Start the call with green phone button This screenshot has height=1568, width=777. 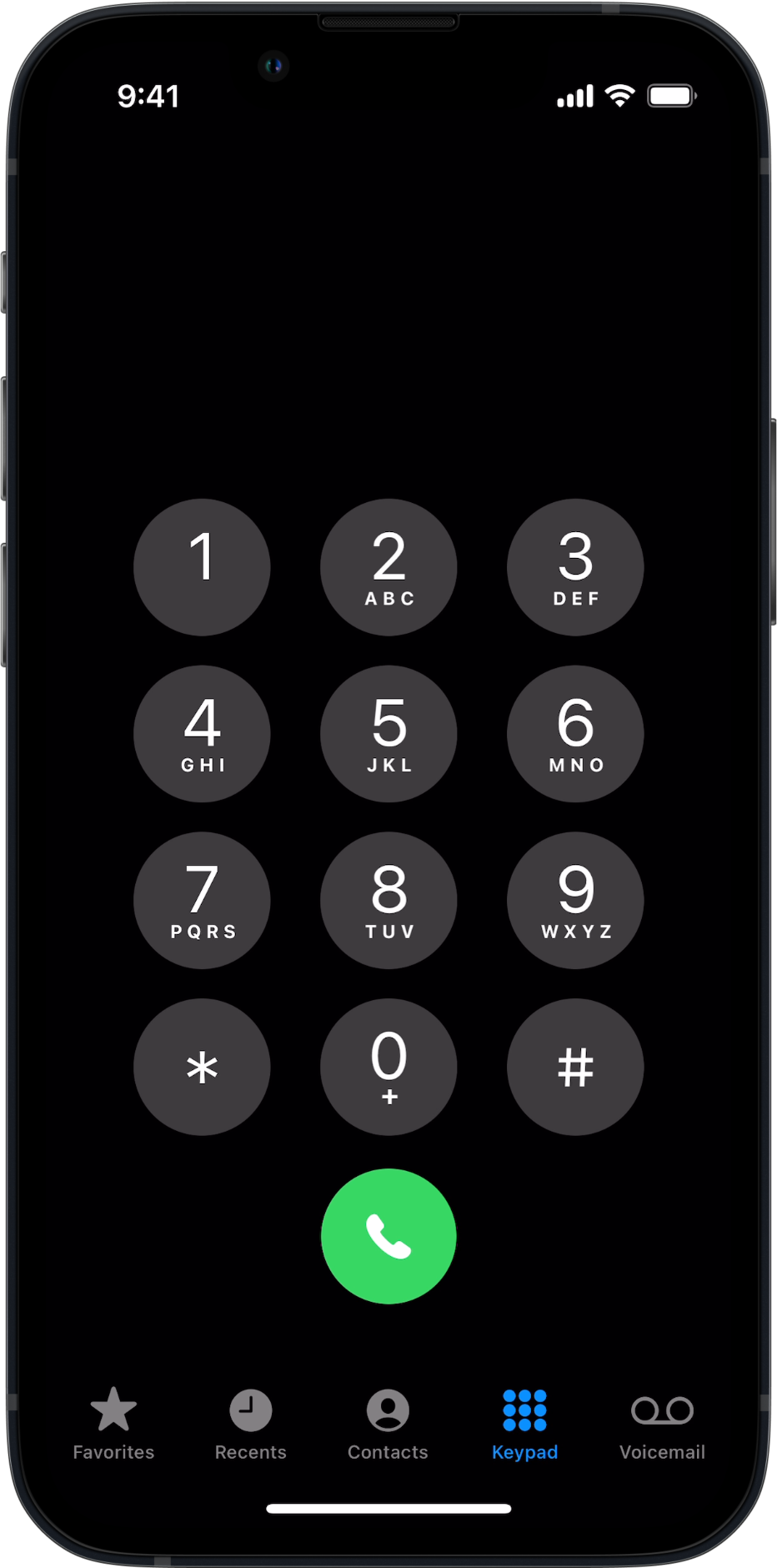388,1236
